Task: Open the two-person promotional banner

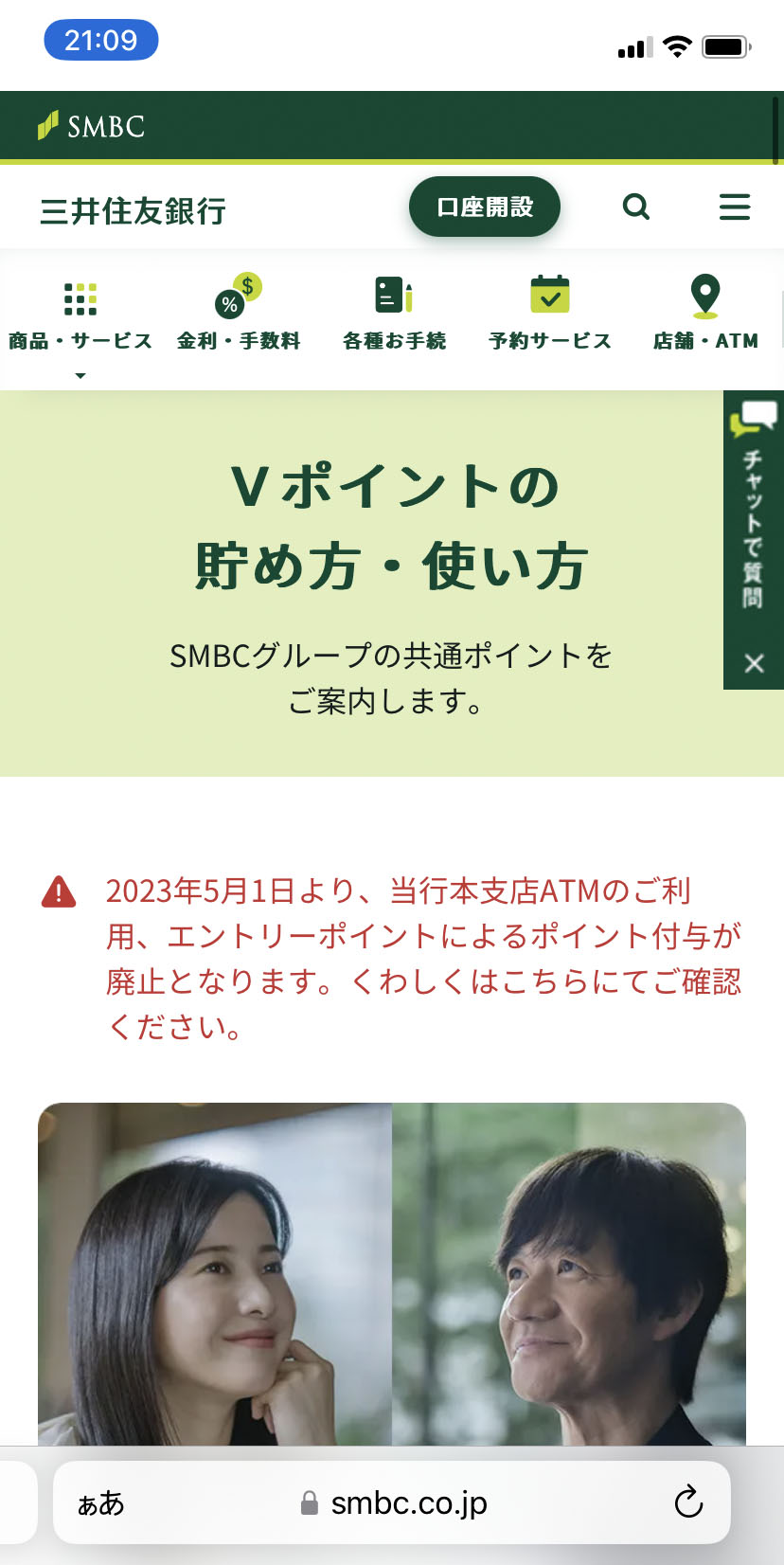Action: [x=392, y=1274]
